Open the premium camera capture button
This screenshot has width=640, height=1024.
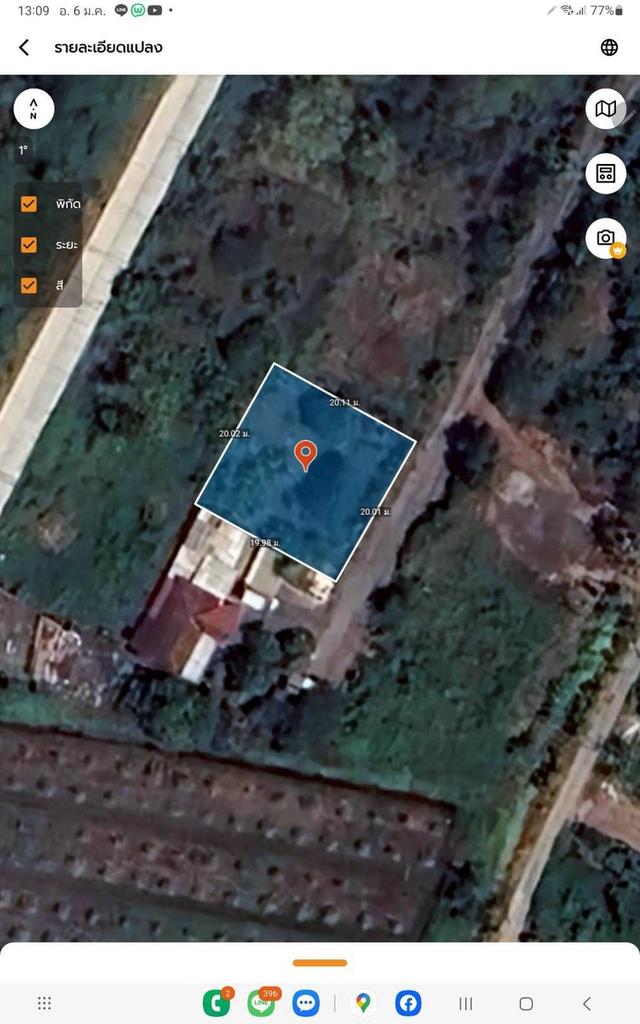(x=605, y=238)
